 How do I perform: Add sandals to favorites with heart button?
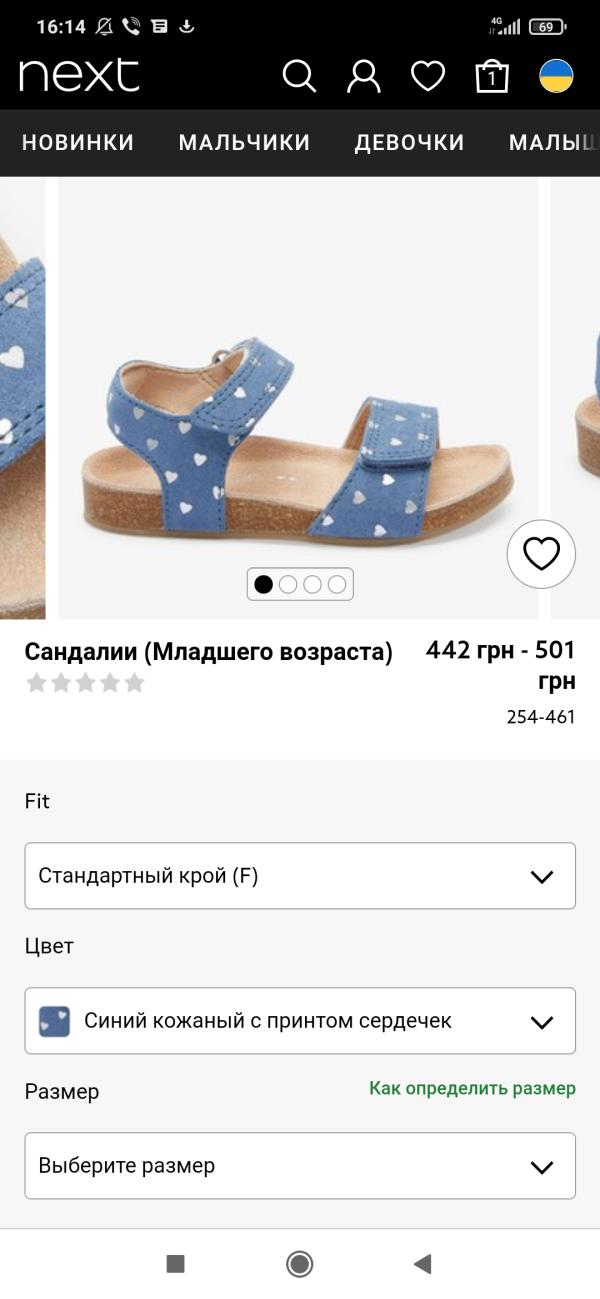coord(541,554)
